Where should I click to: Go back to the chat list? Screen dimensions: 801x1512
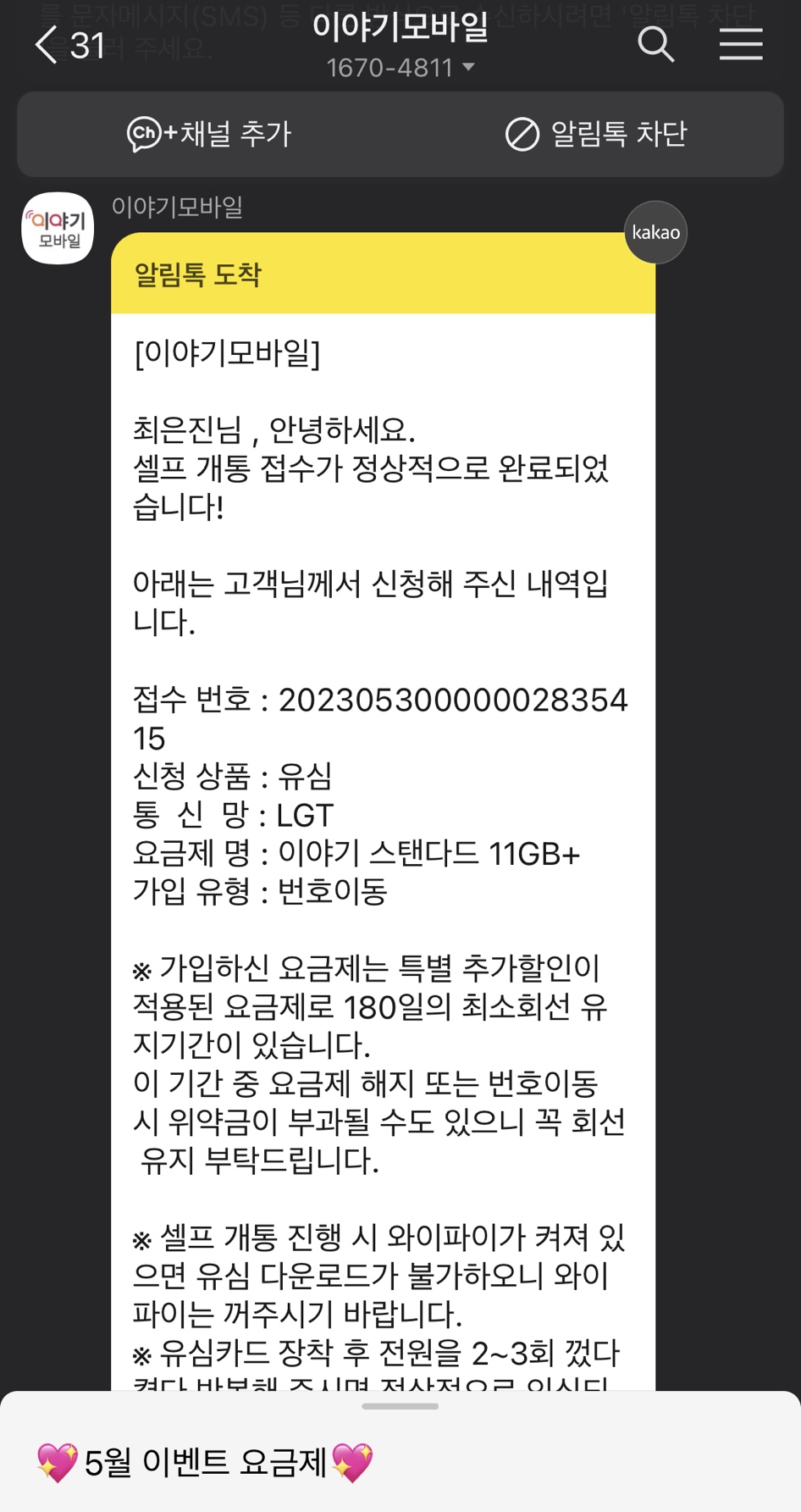click(69, 45)
